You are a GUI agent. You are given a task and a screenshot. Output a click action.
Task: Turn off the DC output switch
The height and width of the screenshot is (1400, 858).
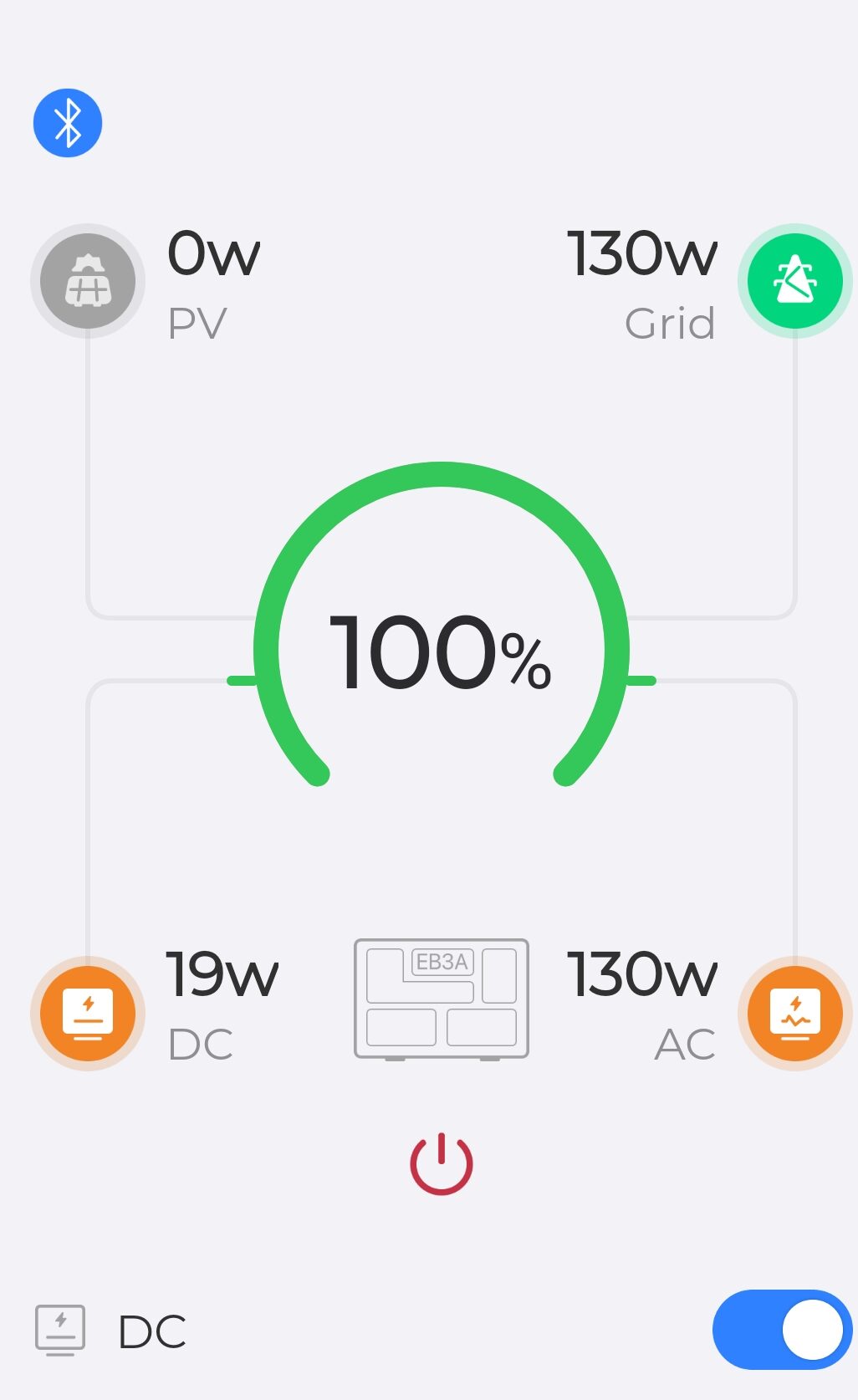(781, 1330)
